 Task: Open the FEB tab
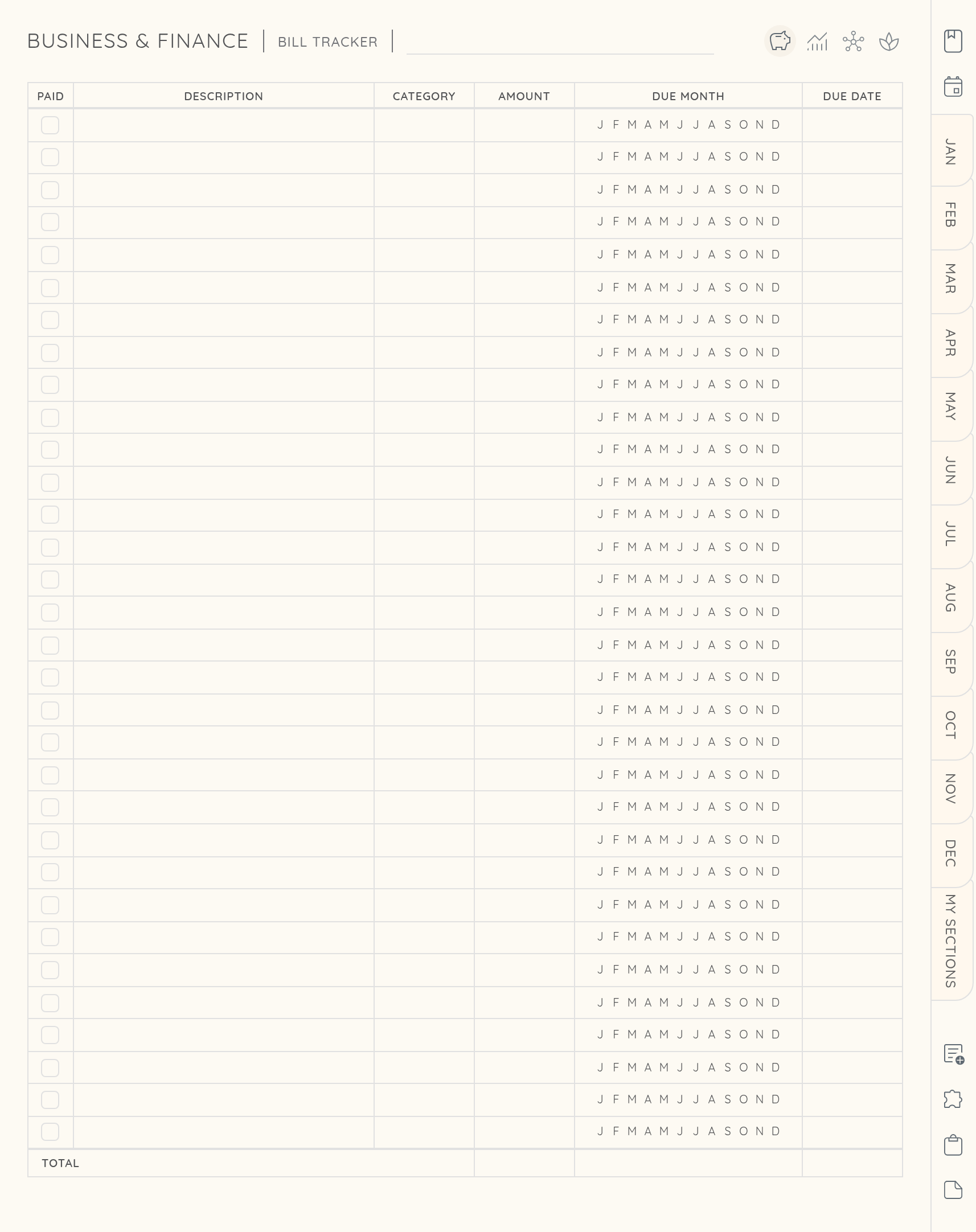950,215
